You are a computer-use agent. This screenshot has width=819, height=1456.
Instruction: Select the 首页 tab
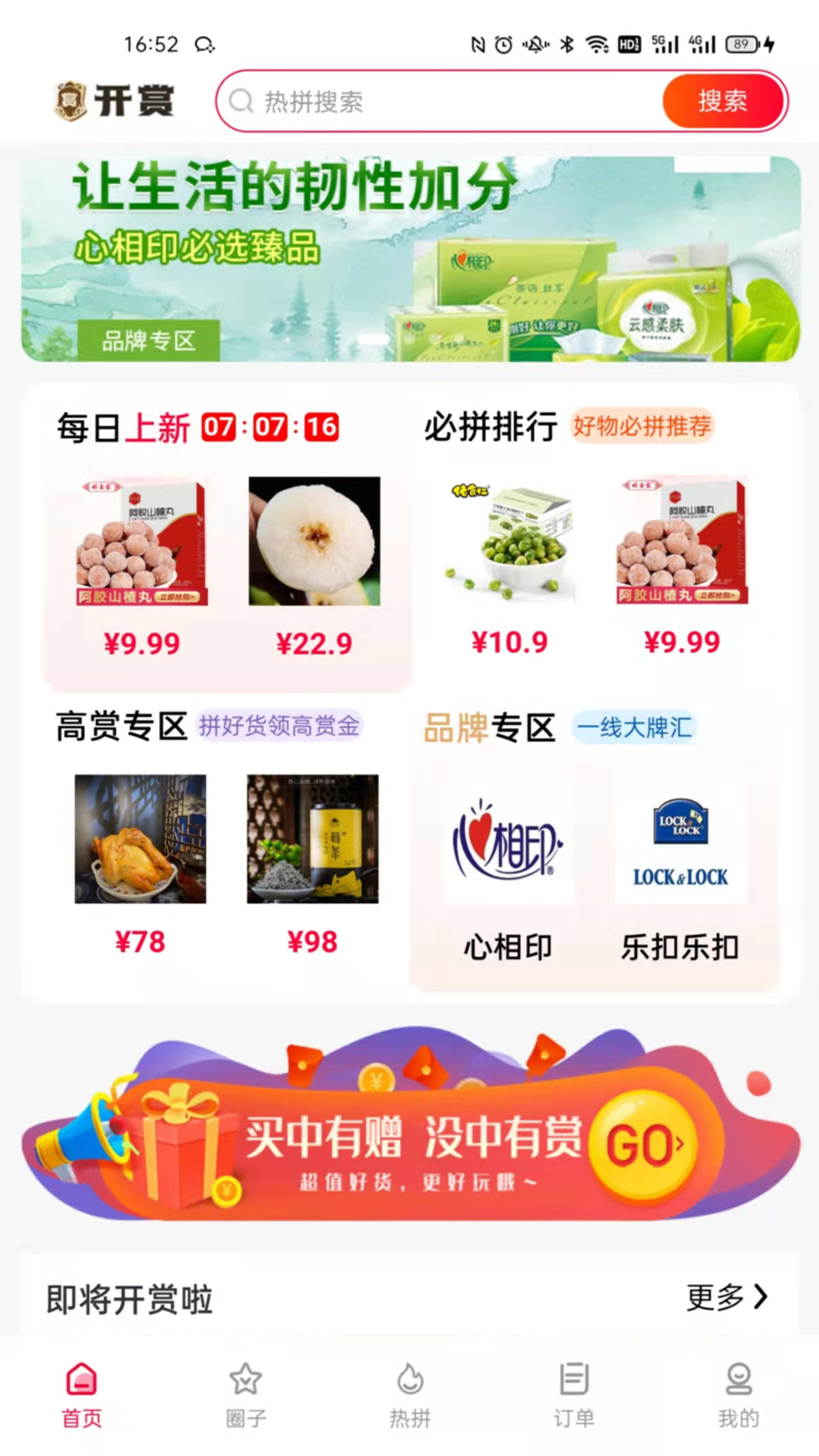(81, 1395)
